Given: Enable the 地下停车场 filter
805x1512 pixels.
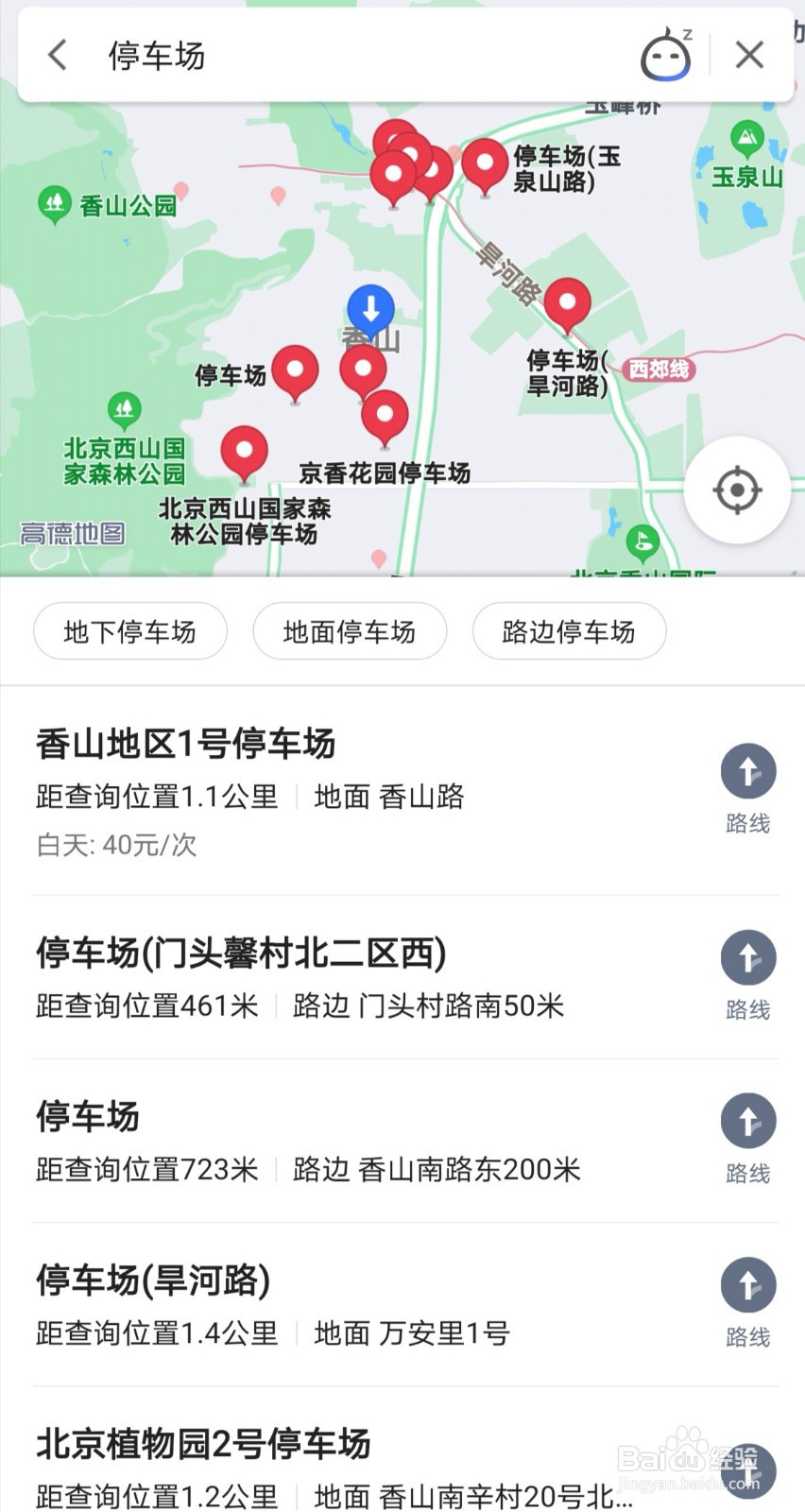Looking at the screenshot, I should 129,631.
